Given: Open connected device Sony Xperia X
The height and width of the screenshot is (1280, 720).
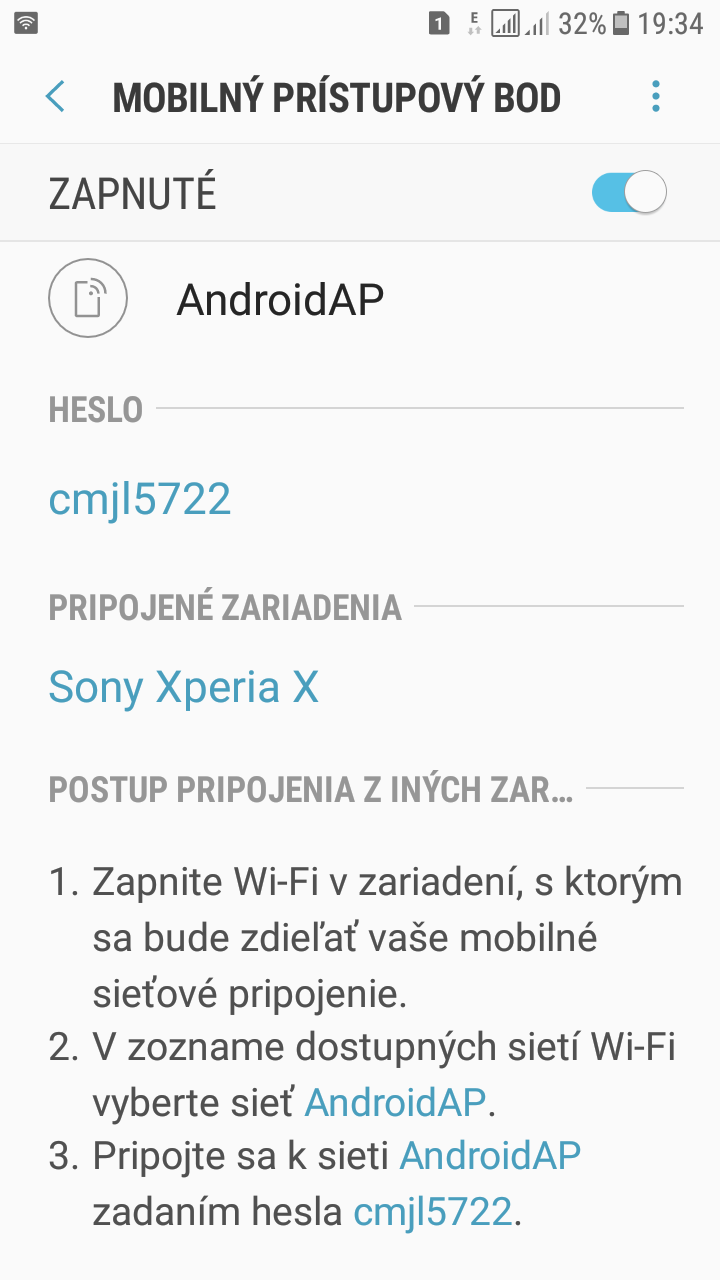Looking at the screenshot, I should 184,688.
